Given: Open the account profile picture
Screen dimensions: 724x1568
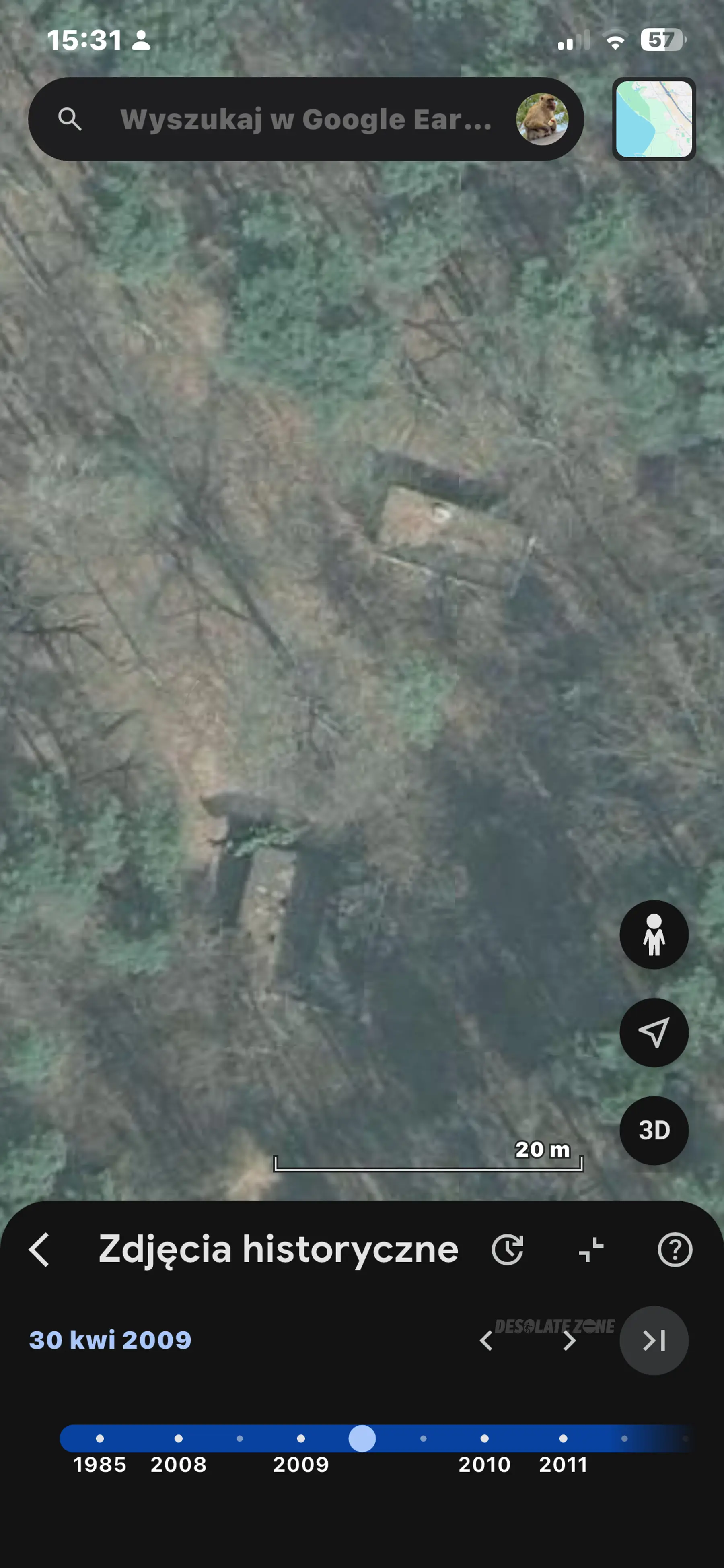Looking at the screenshot, I should click(541, 119).
